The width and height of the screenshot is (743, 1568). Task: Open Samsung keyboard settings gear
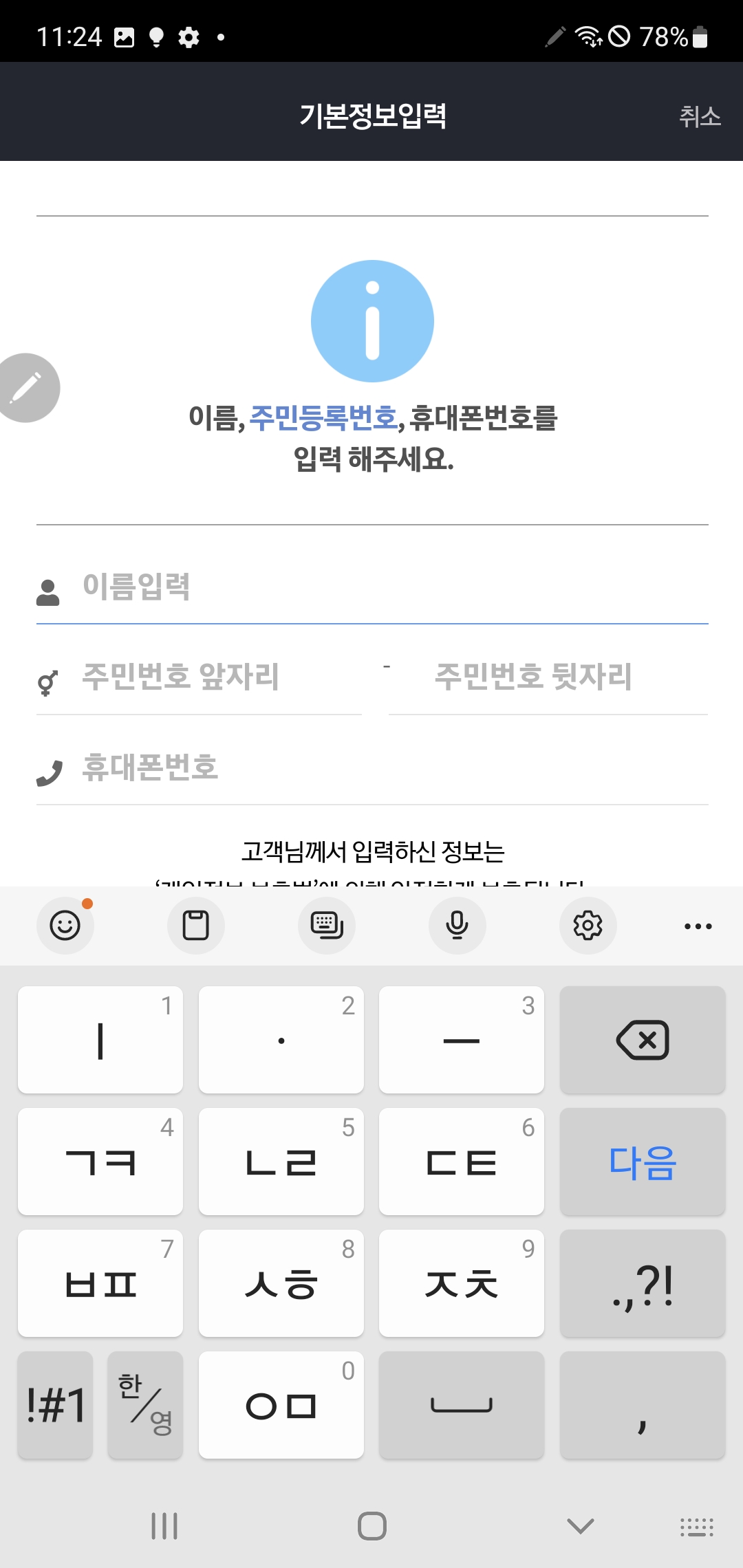(x=588, y=925)
